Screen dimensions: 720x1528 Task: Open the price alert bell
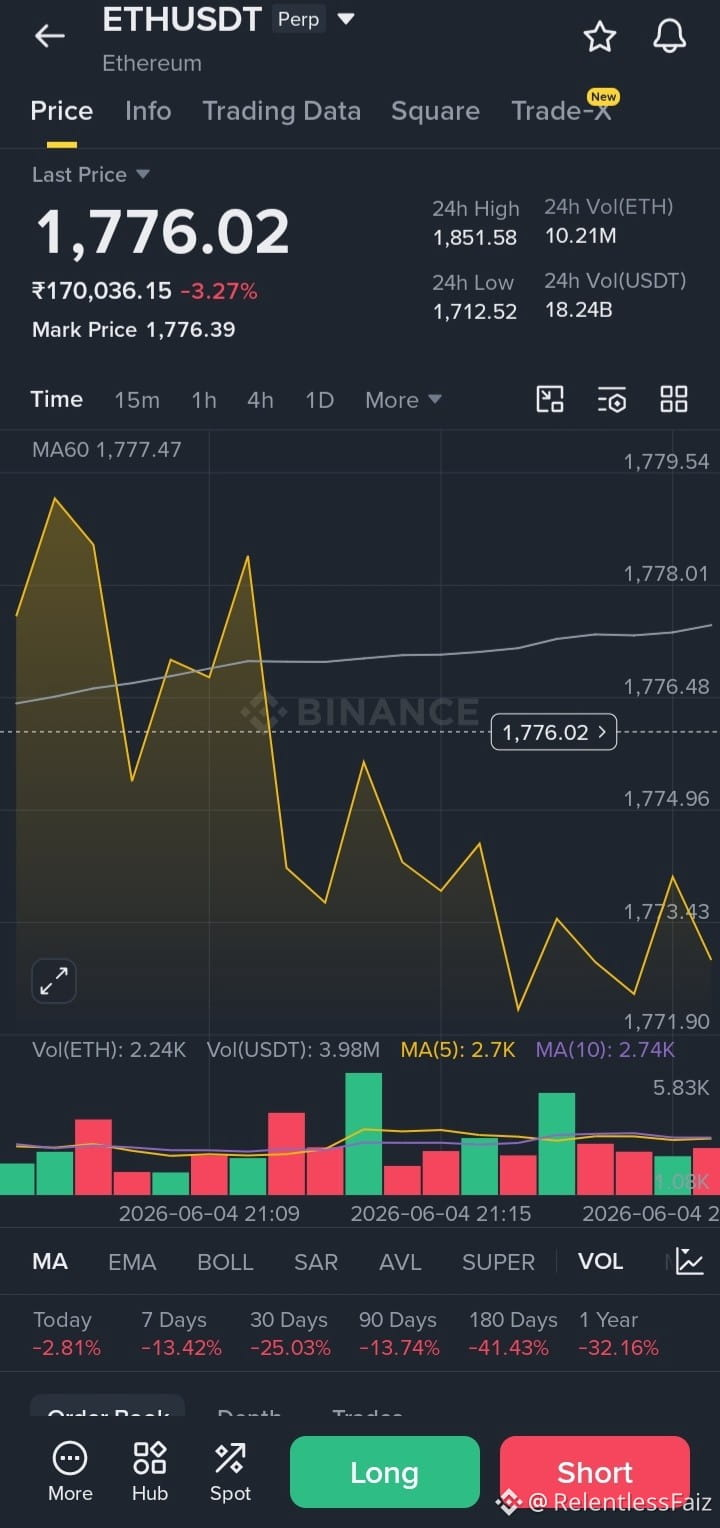669,36
